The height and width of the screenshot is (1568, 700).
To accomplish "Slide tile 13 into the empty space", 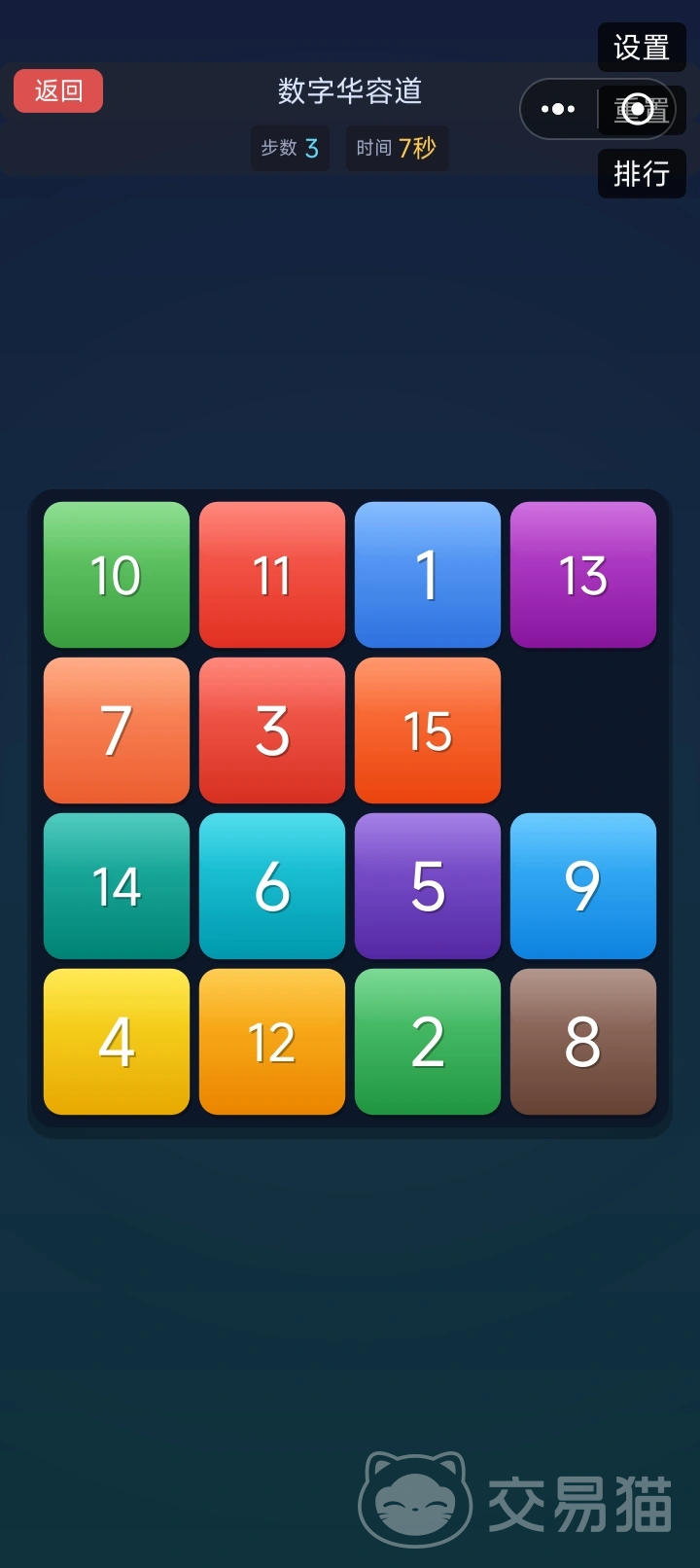I will pos(583,575).
